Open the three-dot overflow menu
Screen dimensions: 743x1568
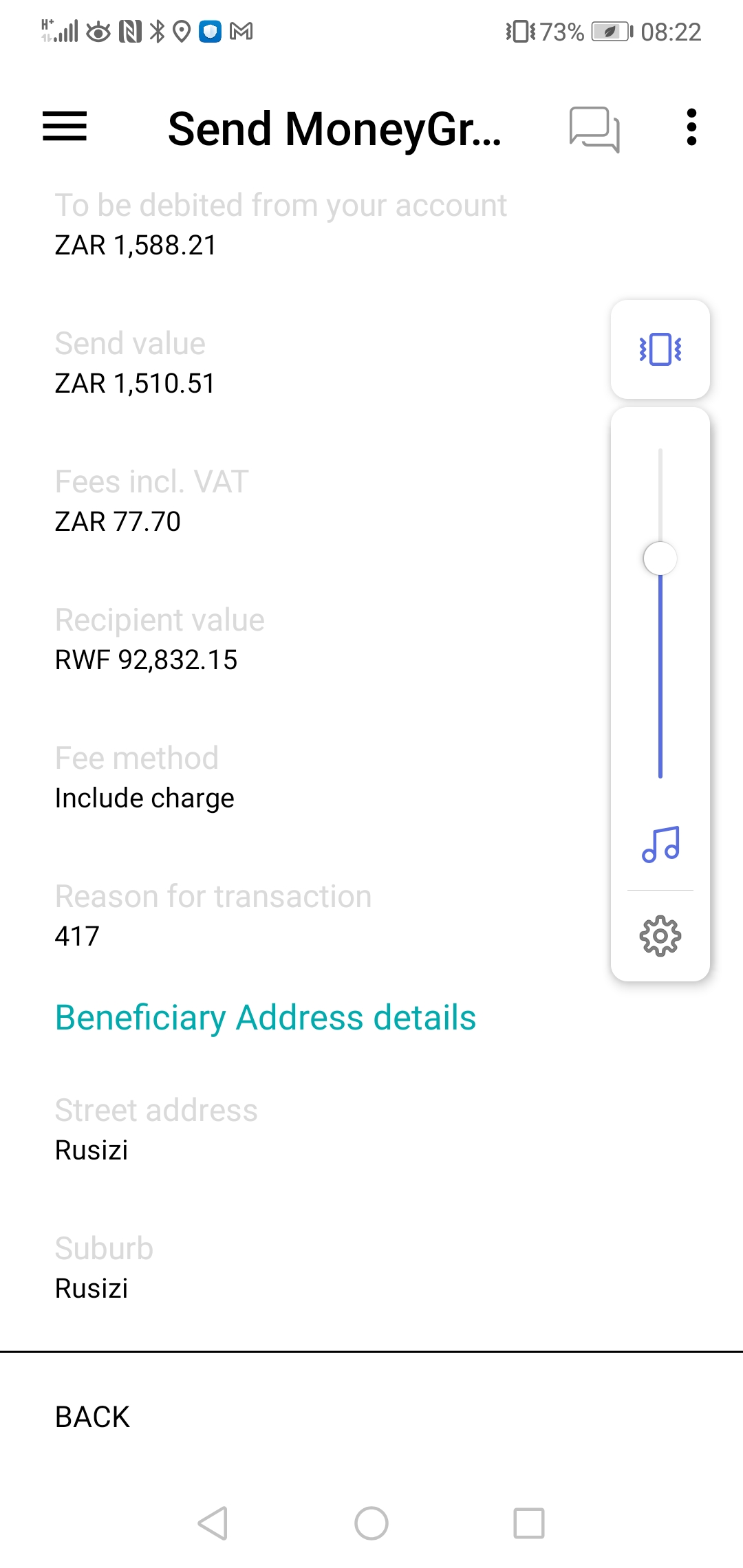click(x=691, y=127)
